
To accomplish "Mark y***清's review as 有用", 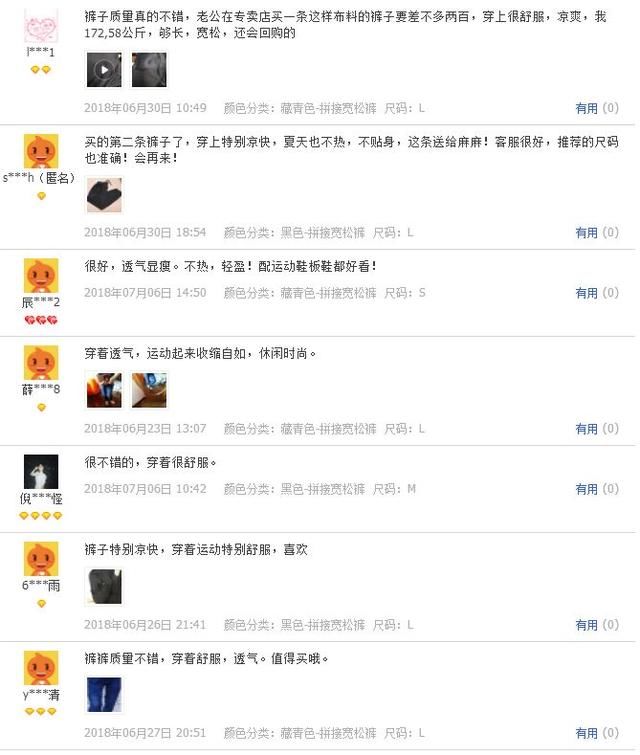I will (586, 734).
